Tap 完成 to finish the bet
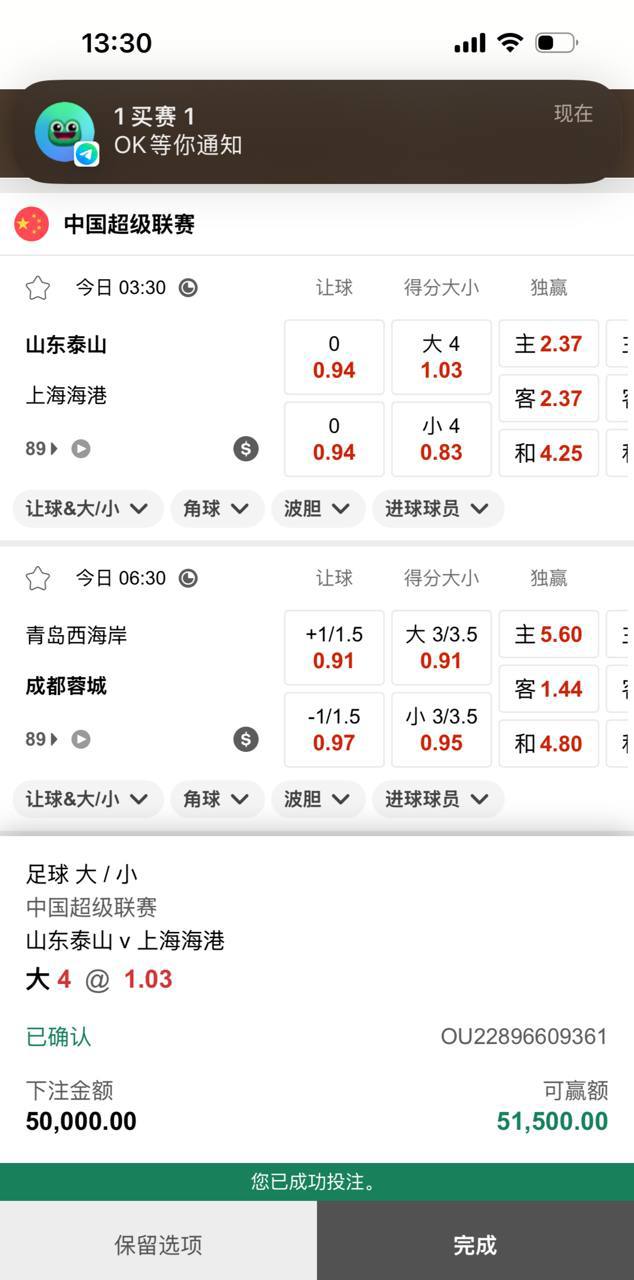Screen dimensions: 634x1280 (x=475, y=1244)
